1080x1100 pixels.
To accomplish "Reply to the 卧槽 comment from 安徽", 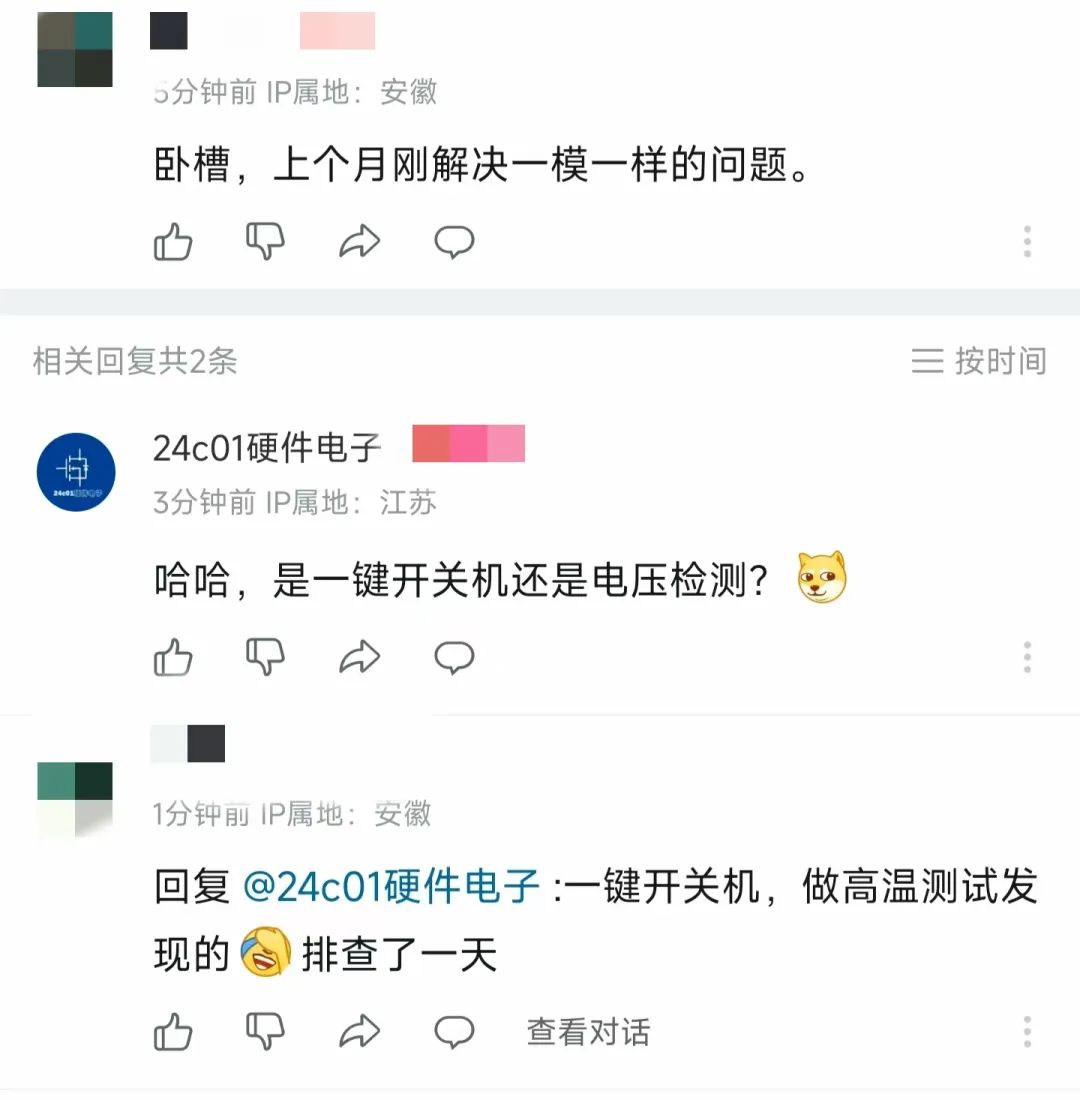I will pos(454,242).
